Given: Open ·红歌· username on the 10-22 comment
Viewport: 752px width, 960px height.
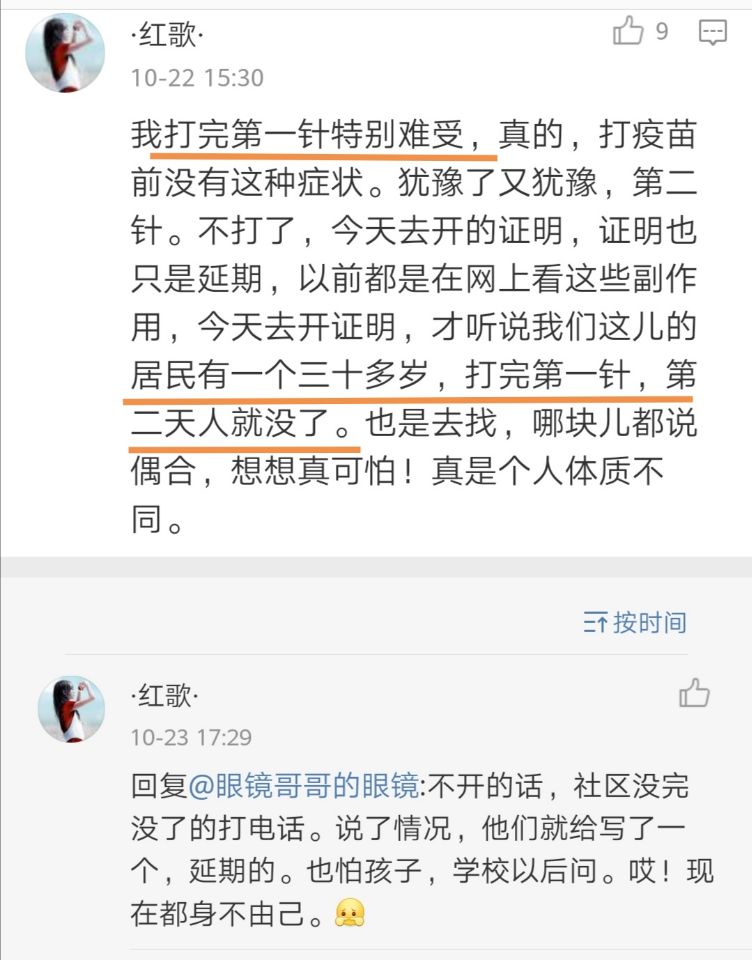Looking at the screenshot, I should (x=167, y=38).
